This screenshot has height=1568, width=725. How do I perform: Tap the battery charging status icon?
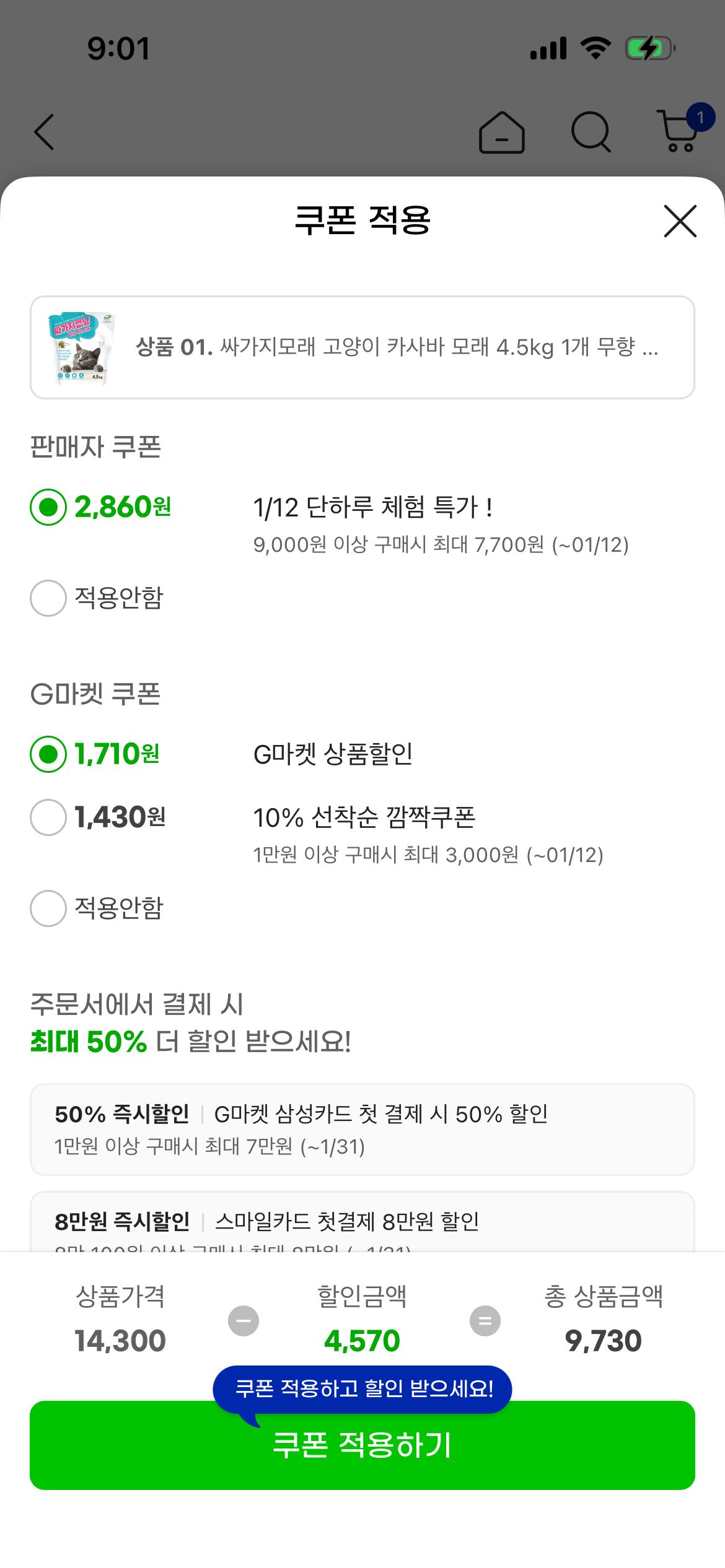tap(650, 48)
